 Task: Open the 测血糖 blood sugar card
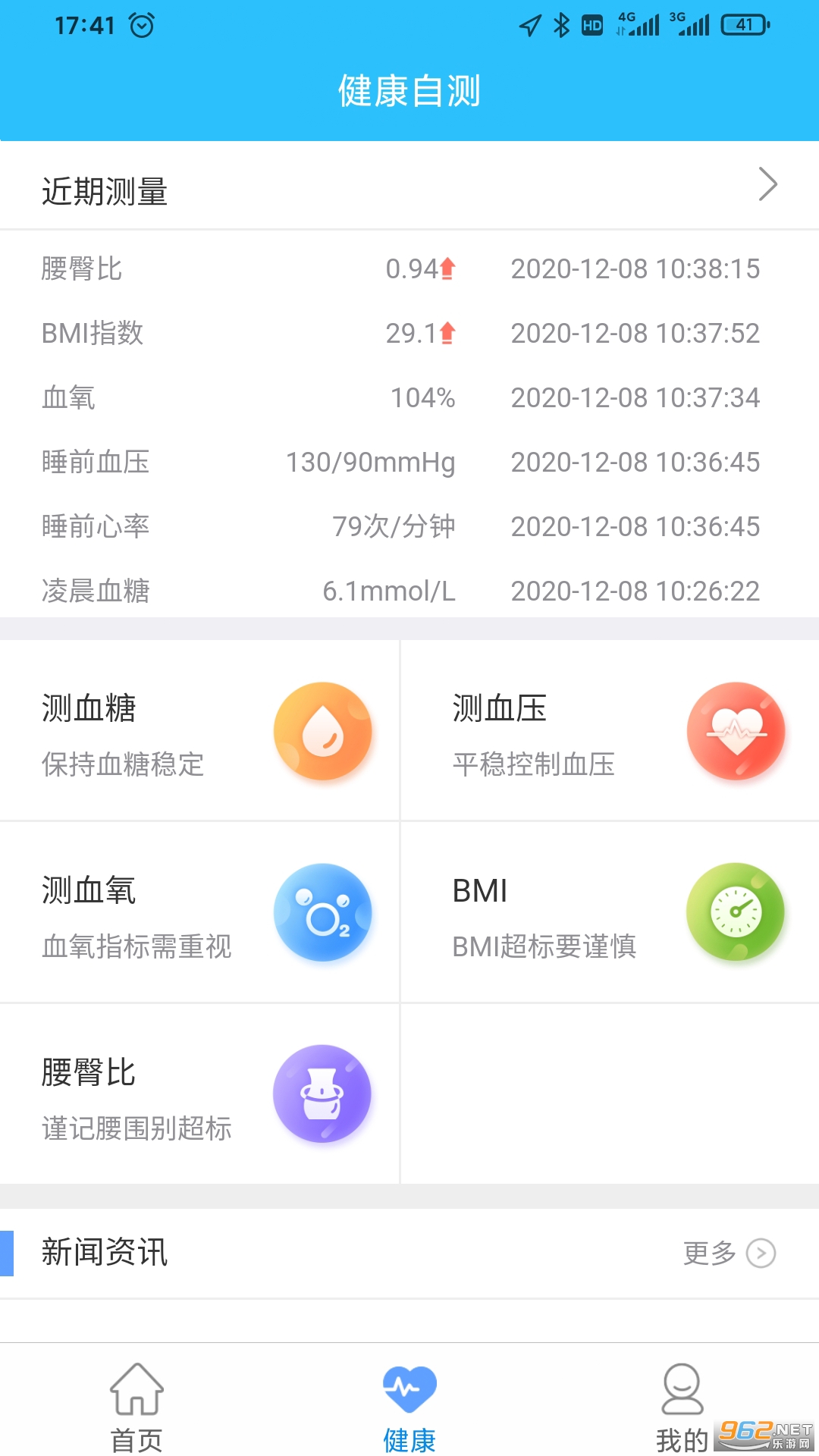[x=199, y=731]
